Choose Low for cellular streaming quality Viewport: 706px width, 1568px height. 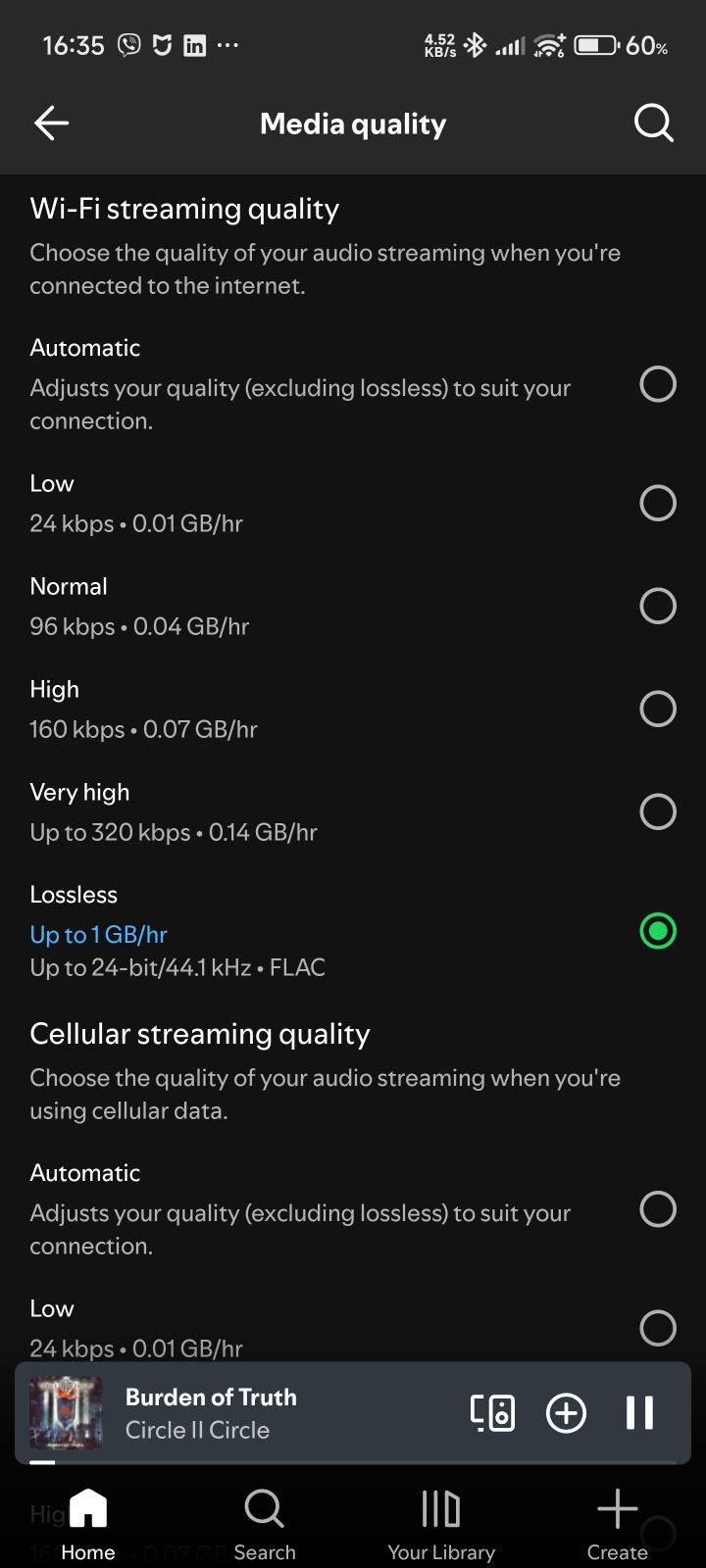point(657,1328)
